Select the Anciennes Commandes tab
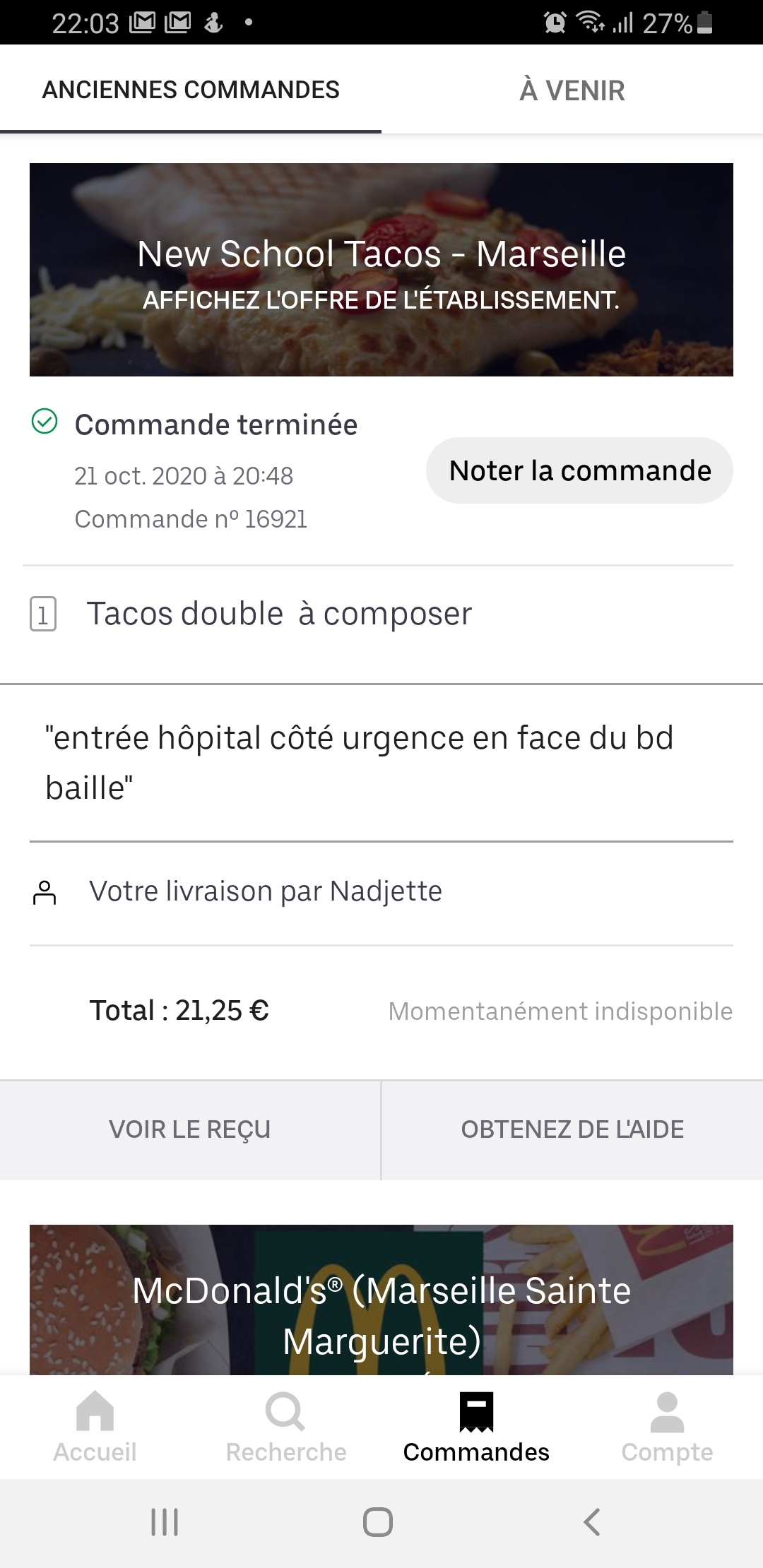 [191, 90]
